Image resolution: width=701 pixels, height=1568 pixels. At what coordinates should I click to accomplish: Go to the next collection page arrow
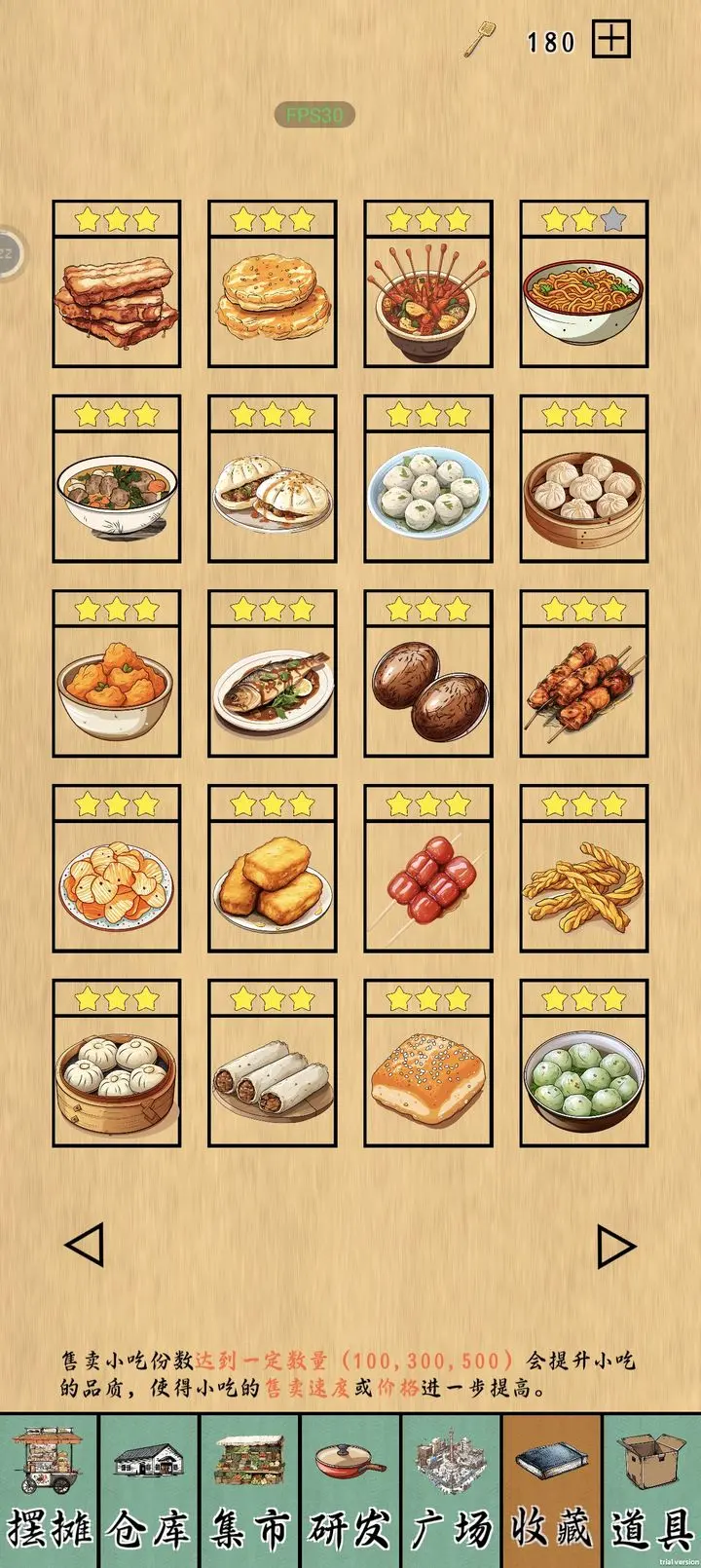[x=615, y=1246]
